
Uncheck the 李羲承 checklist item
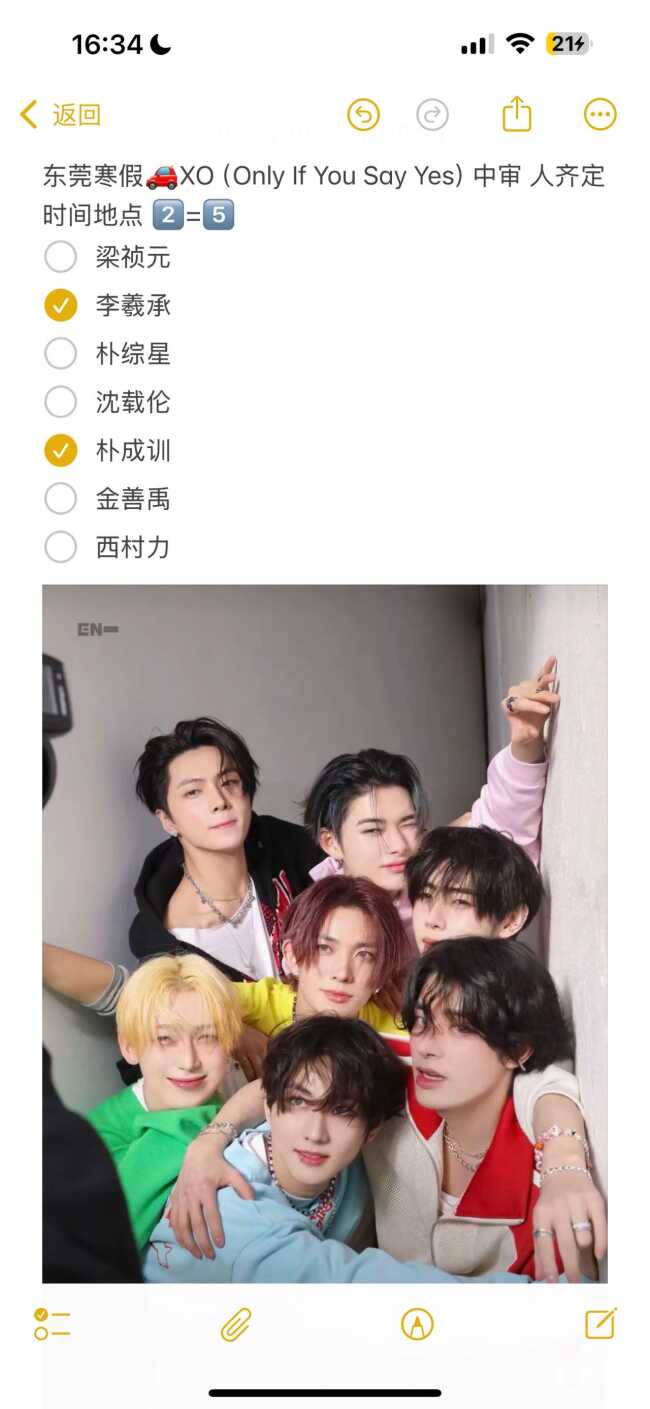coord(61,305)
